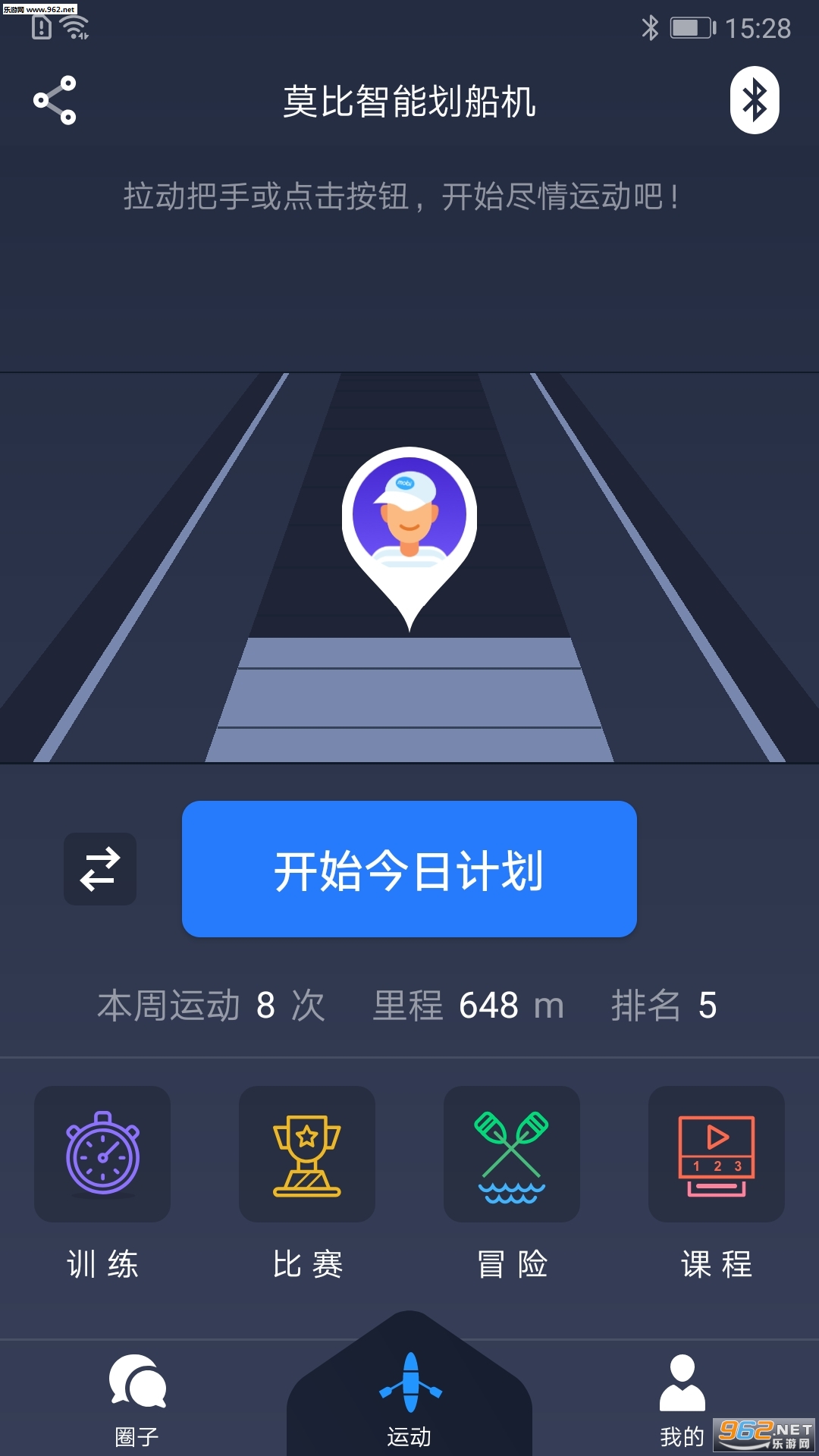Start today's plan (开始今日计划)
The image size is (819, 1456).
point(409,869)
